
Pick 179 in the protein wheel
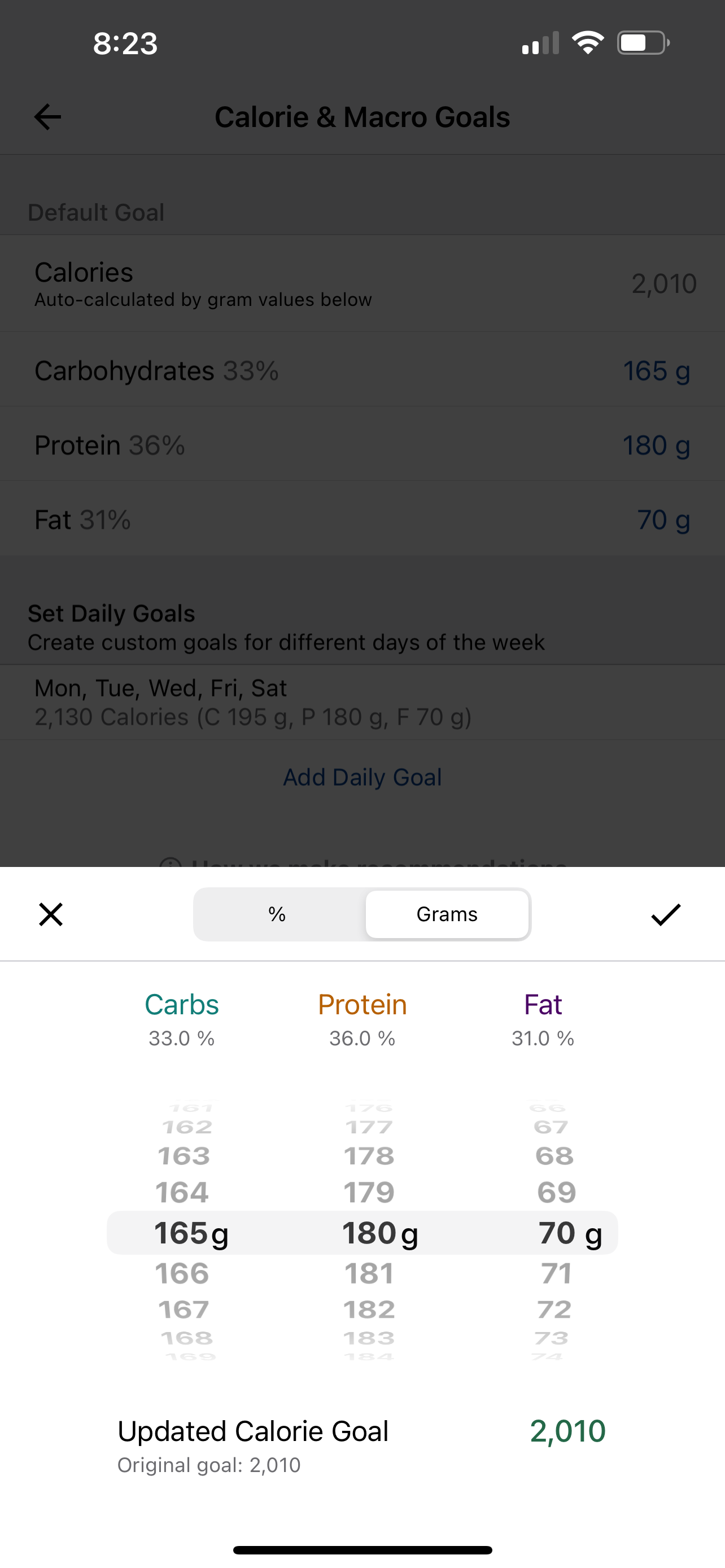(369, 1193)
